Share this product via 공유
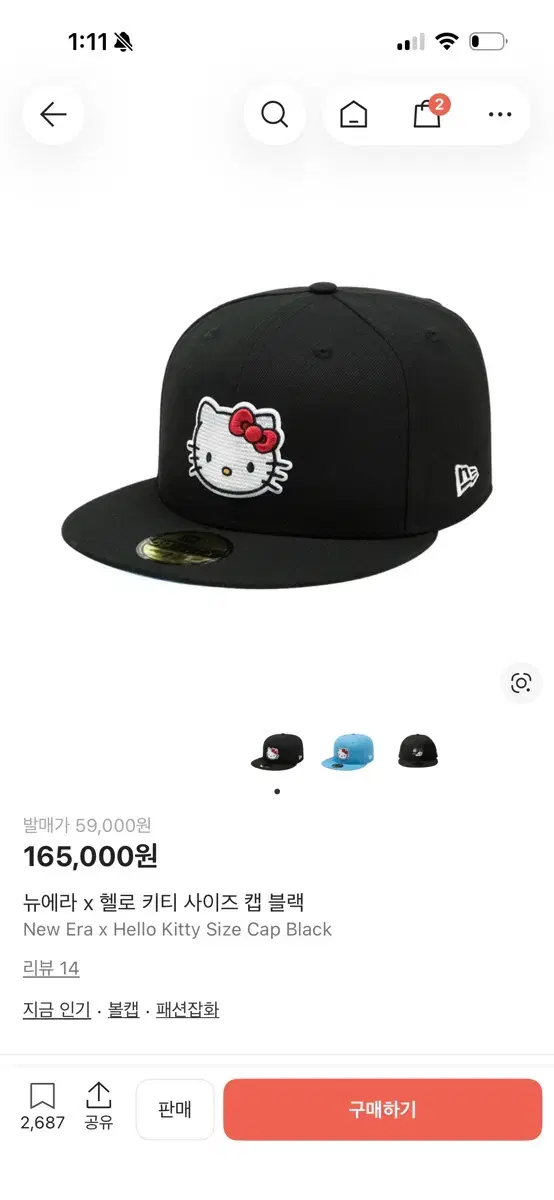Screen dimensions: 554x1200 pos(99,1107)
